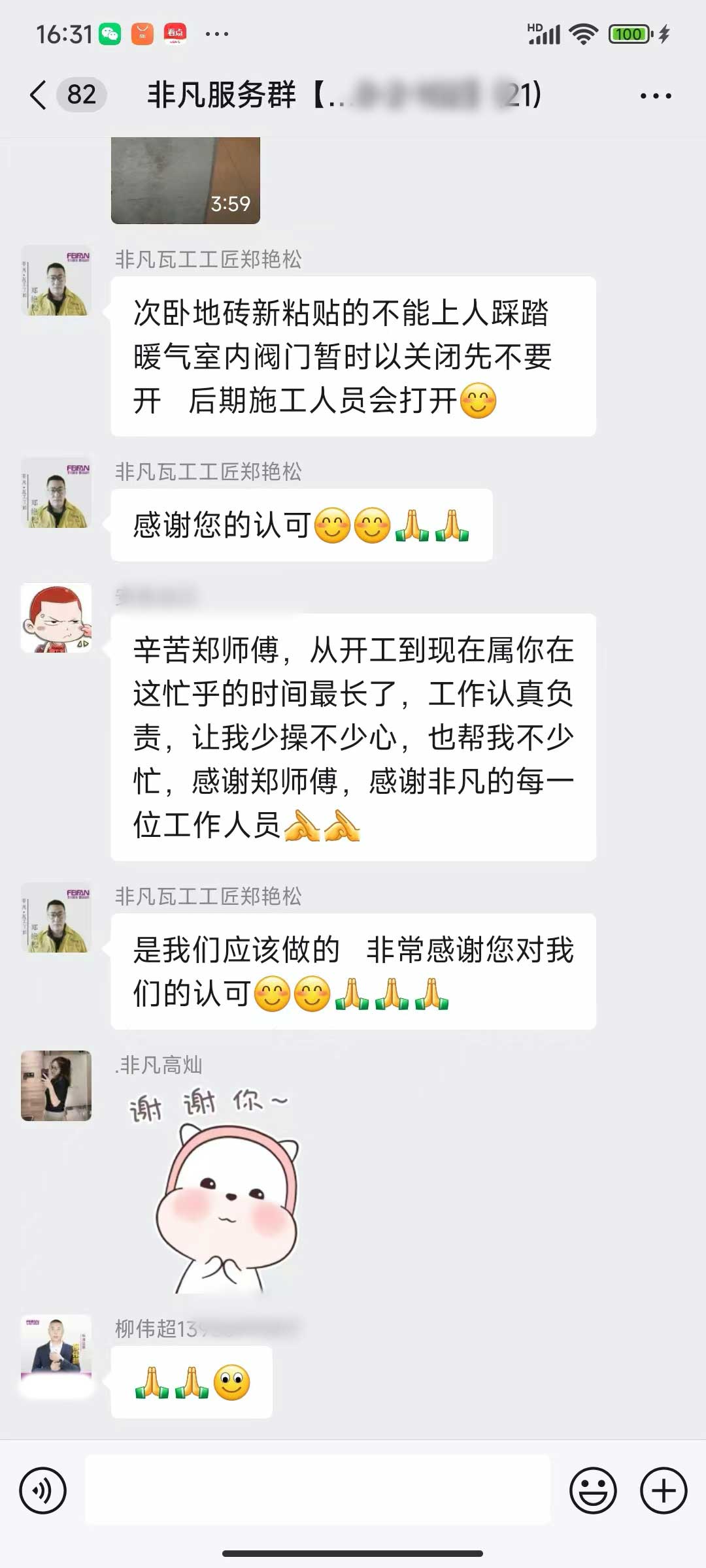Open the emoji sticker panel
706x1568 pixels.
point(593,1490)
